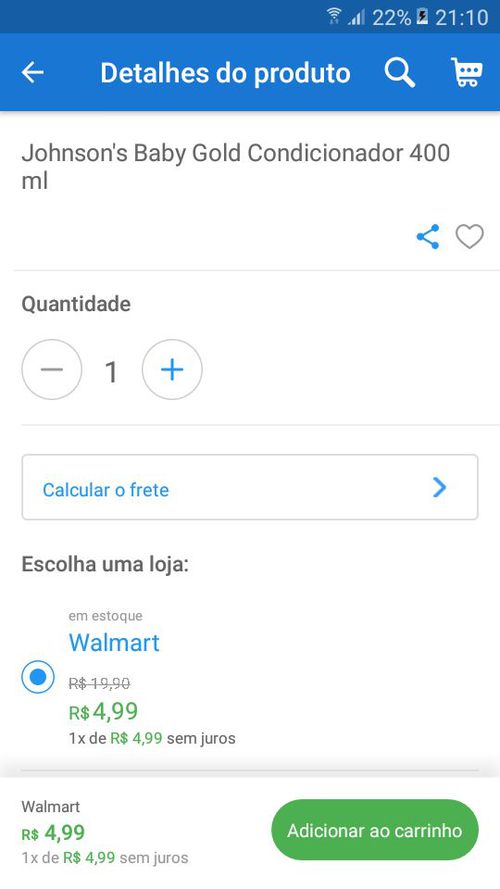Open Calcular o frete

(250, 487)
